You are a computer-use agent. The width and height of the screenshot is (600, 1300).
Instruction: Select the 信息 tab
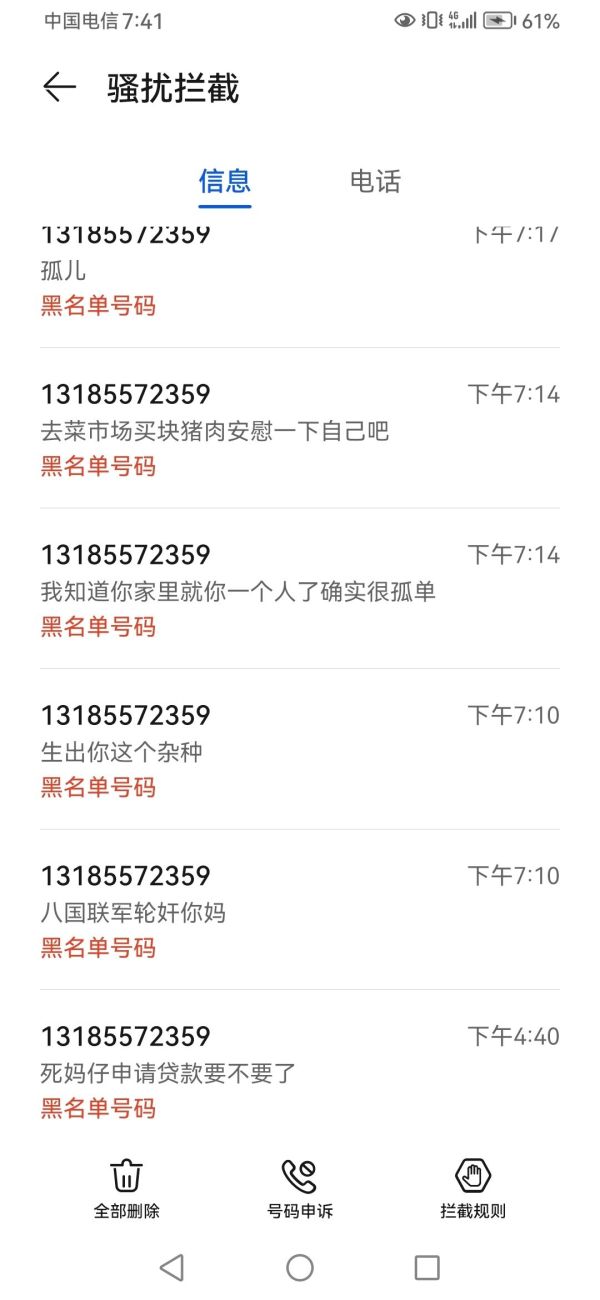pyautogui.click(x=225, y=181)
